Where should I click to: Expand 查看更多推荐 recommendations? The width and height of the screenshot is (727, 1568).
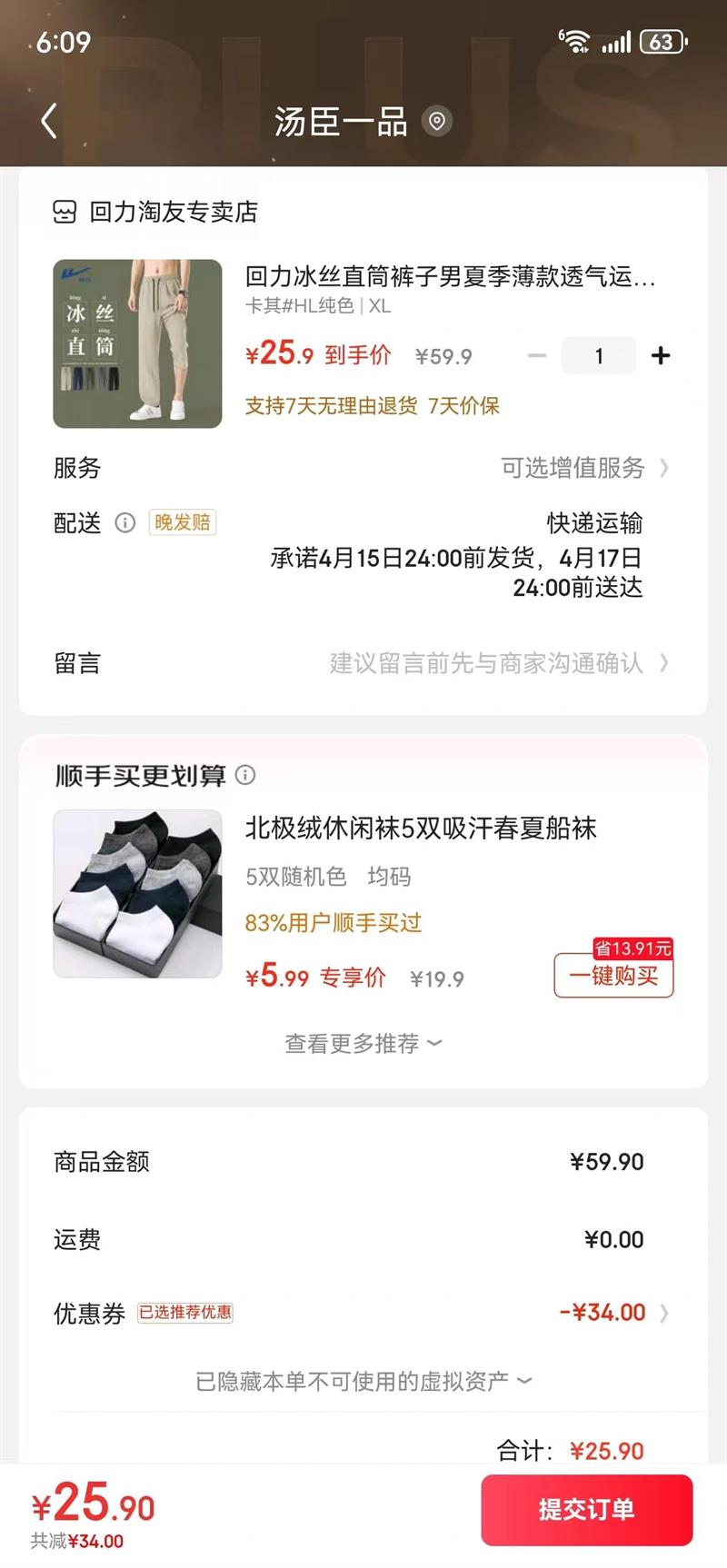tap(363, 1044)
